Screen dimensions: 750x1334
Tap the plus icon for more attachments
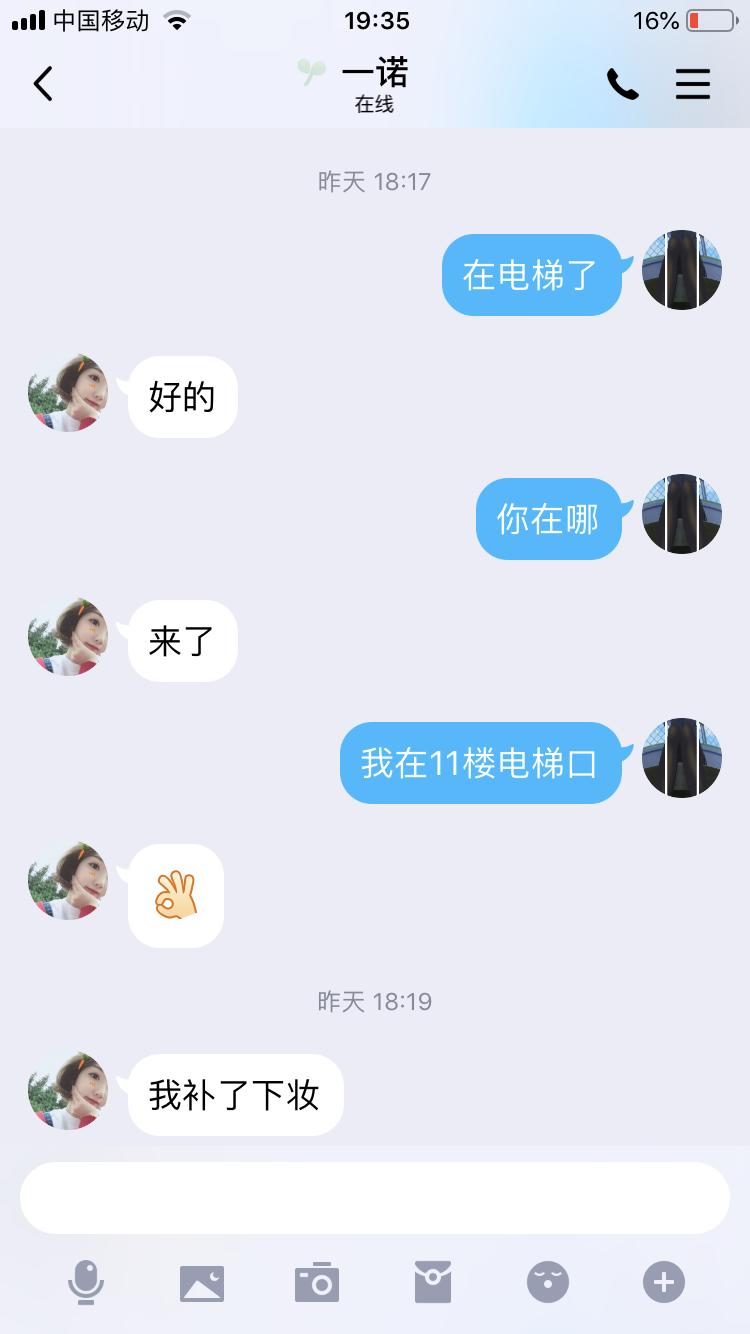click(x=662, y=1281)
